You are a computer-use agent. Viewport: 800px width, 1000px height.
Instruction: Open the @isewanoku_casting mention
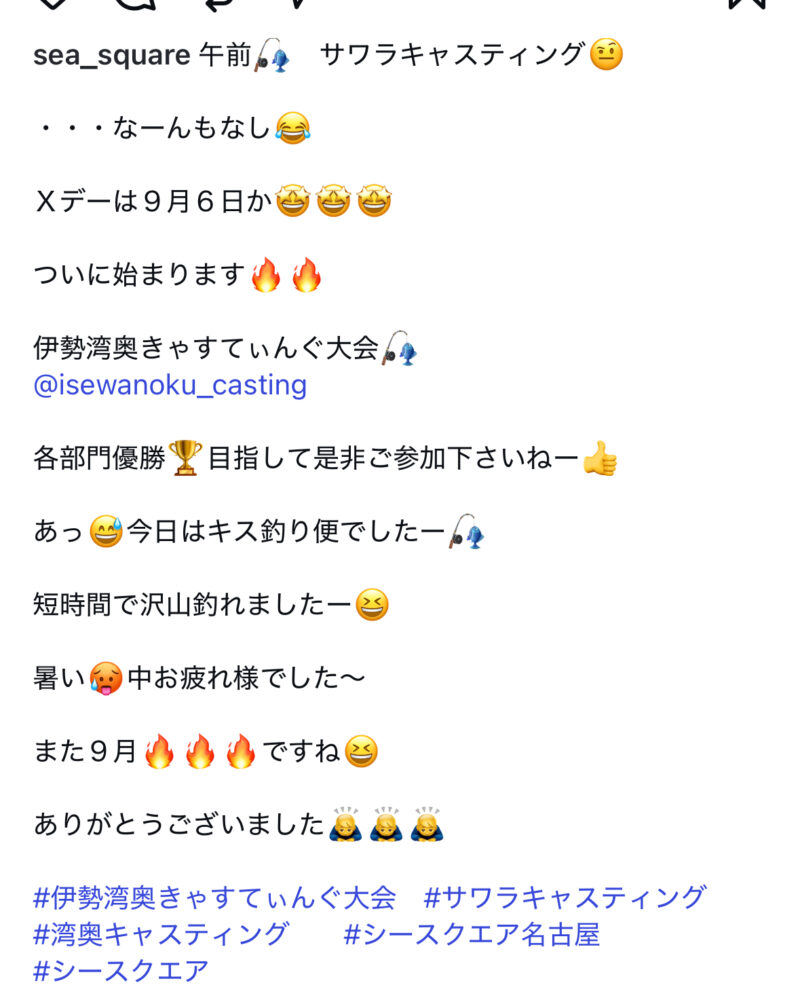coord(170,385)
